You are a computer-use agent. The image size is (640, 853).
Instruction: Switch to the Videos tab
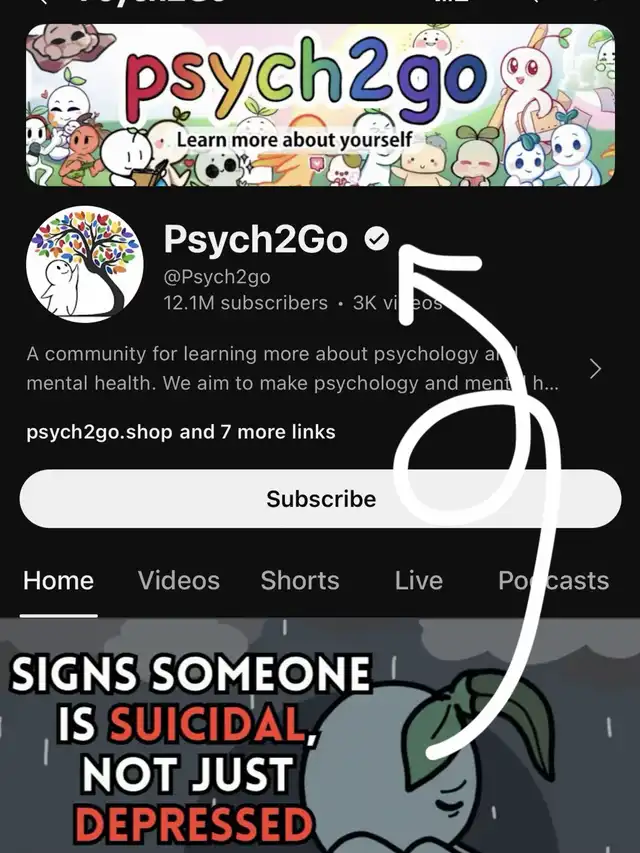179,581
